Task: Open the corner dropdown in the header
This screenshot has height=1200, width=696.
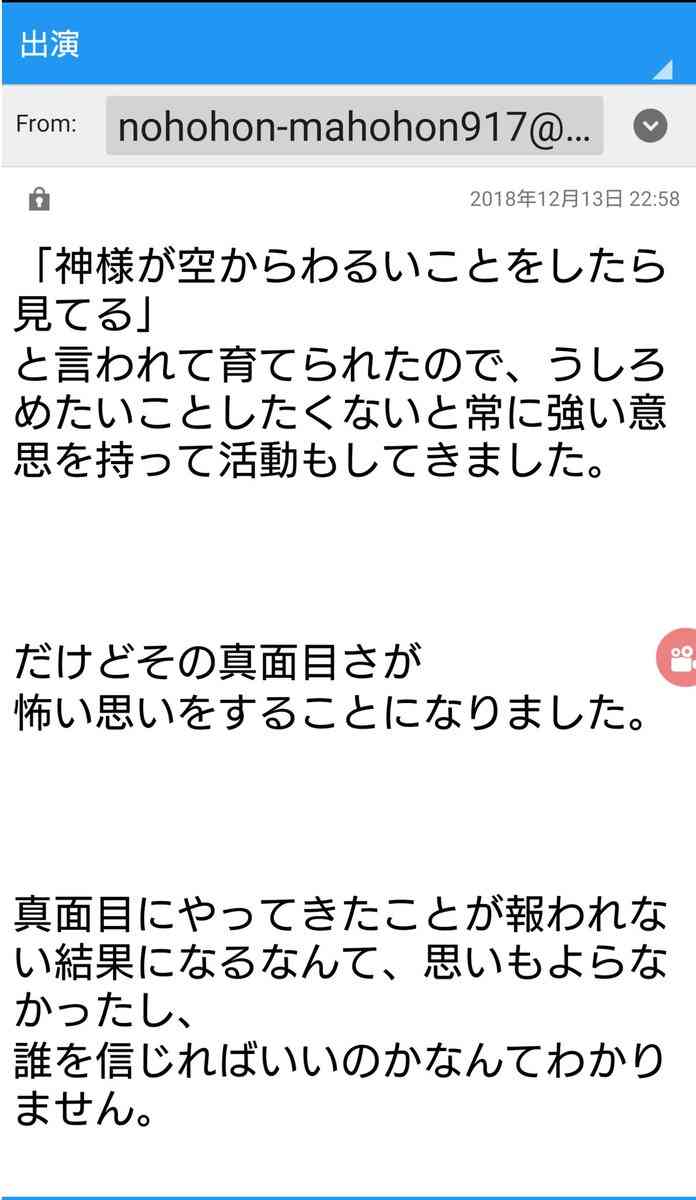Action: point(662,69)
